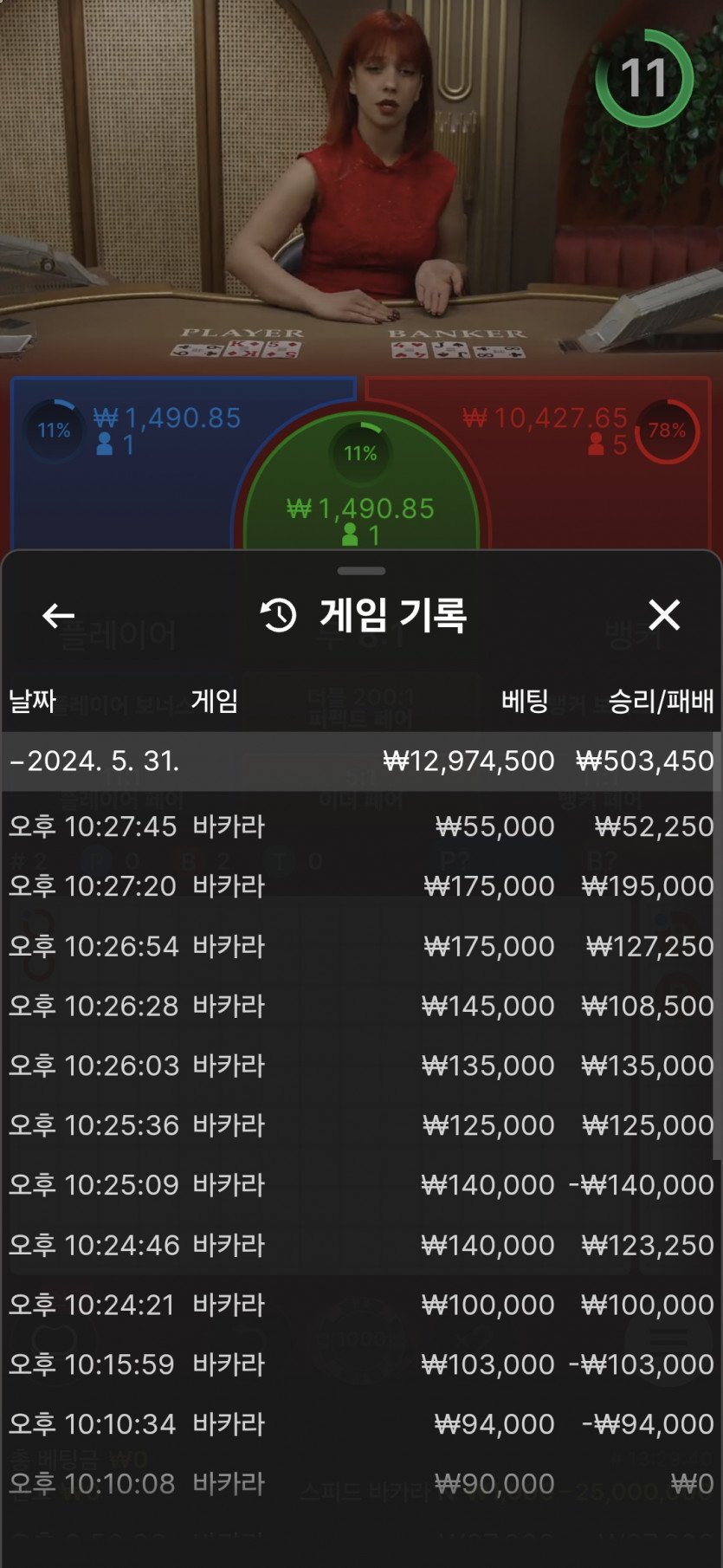Screen dimensions: 723x1568
Task: Select the 오후 10:26:28 바카라 record
Action: (x=360, y=1006)
